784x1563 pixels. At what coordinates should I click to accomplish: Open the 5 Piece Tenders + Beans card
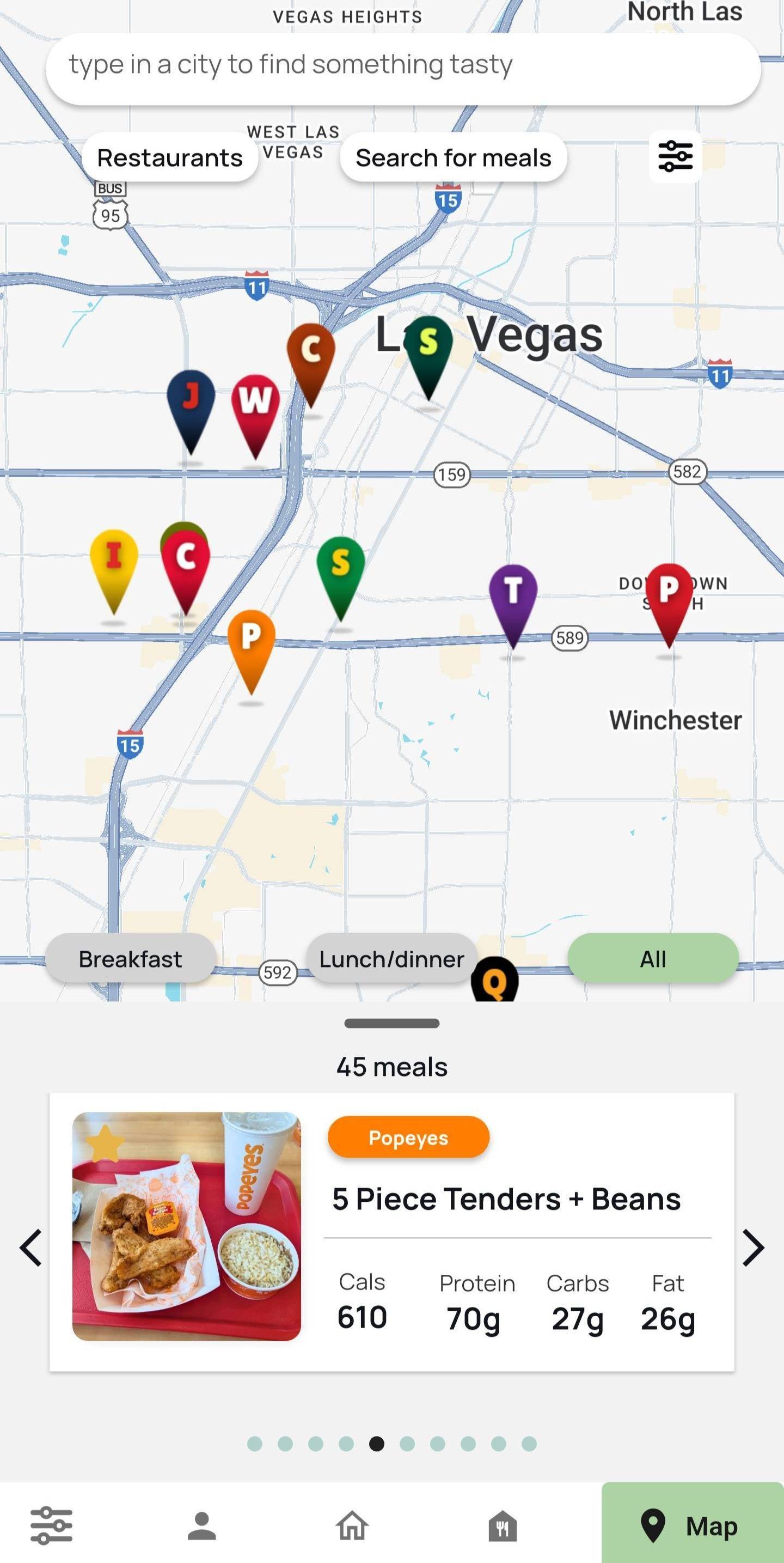point(506,1199)
